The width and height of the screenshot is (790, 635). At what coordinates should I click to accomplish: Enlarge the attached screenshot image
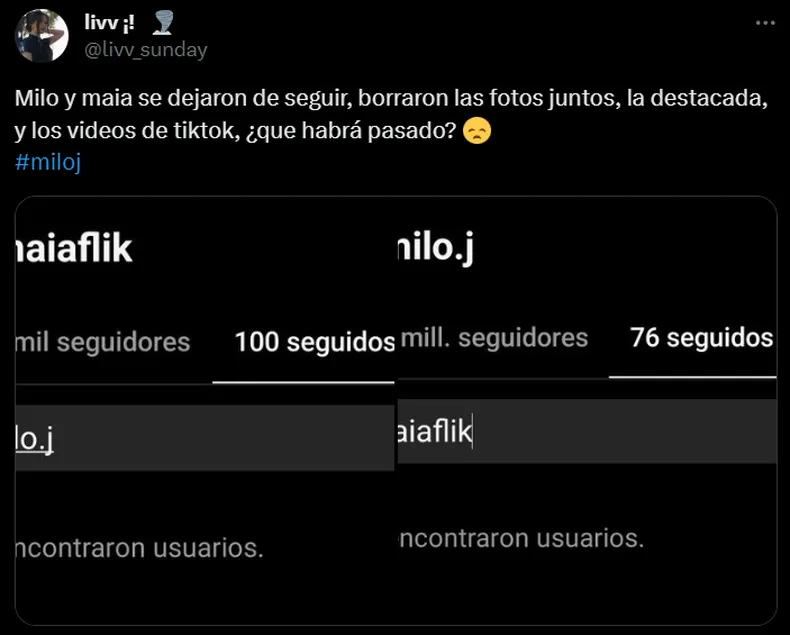point(396,410)
